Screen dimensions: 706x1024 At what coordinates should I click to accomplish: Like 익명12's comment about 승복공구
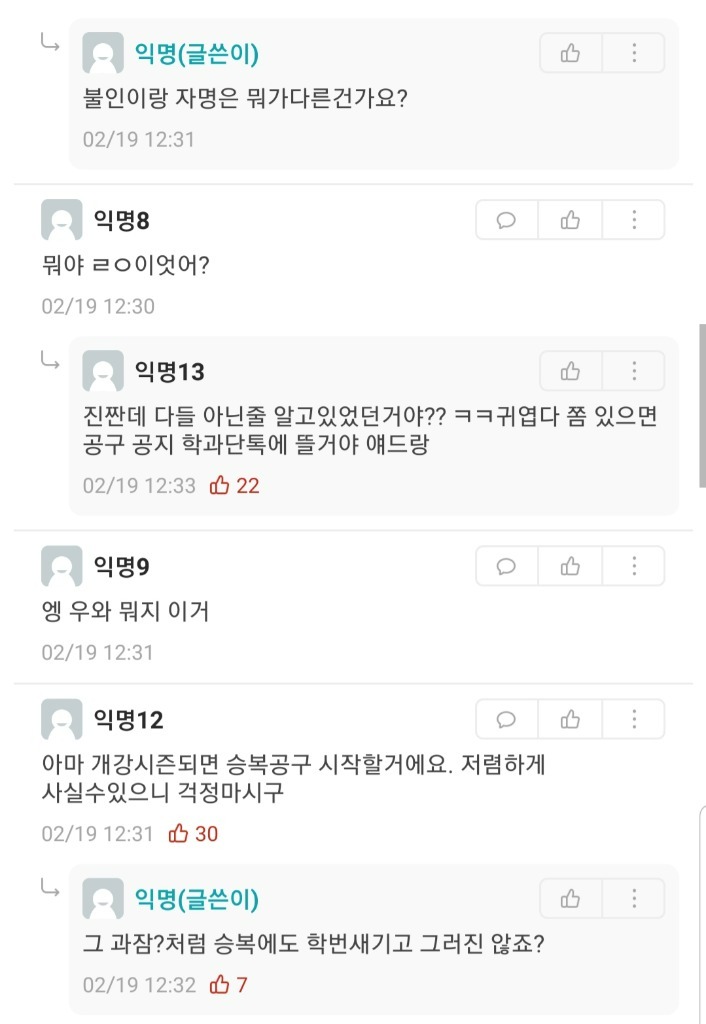[x=570, y=719]
